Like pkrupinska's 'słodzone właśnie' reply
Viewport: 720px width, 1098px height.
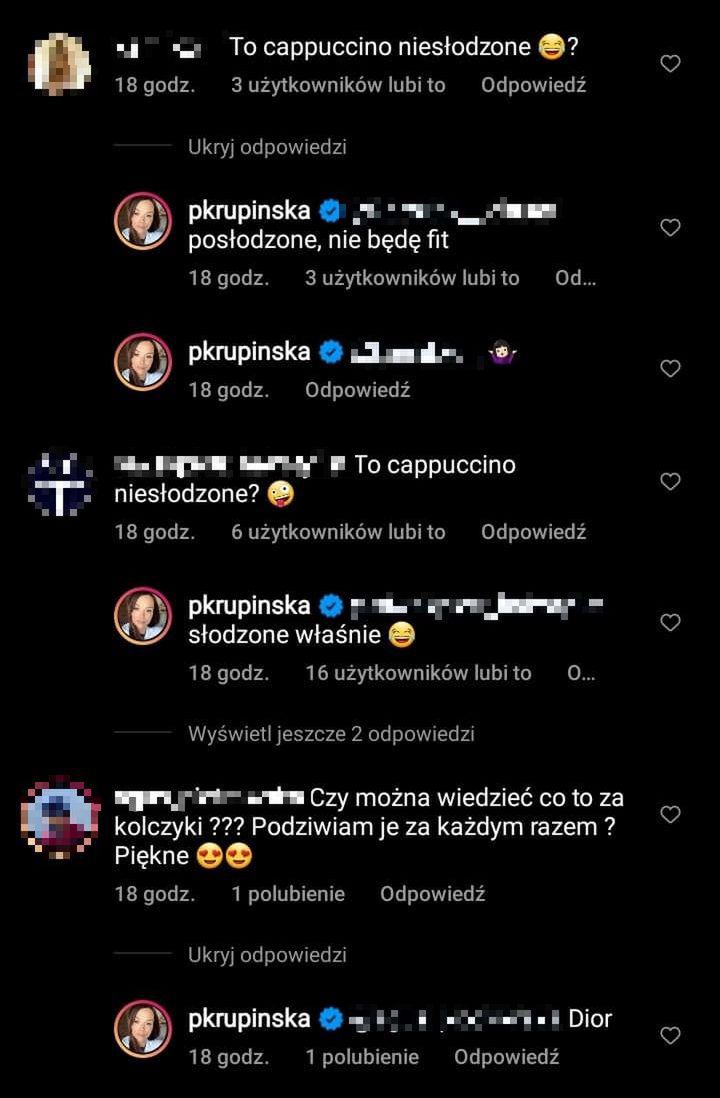click(x=671, y=623)
